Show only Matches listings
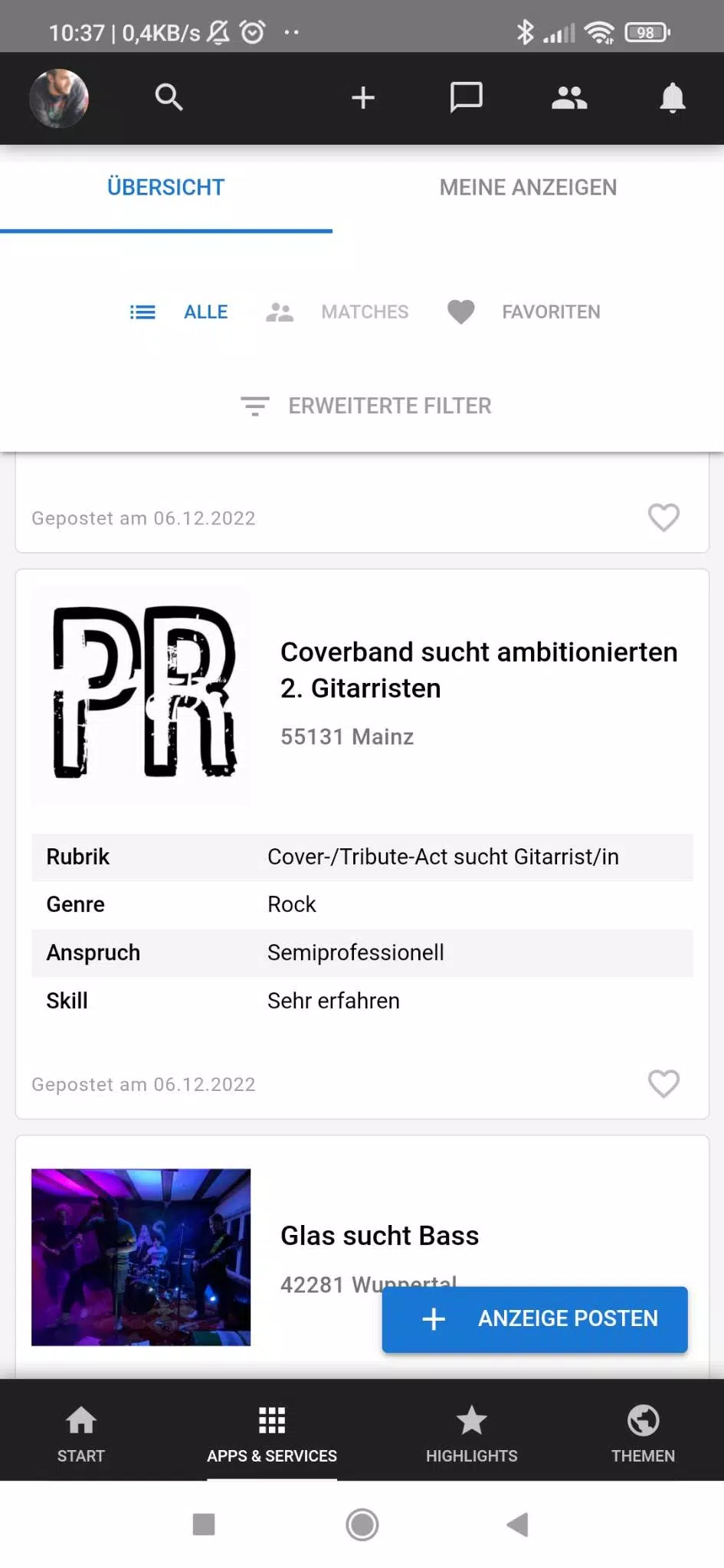 [x=338, y=312]
